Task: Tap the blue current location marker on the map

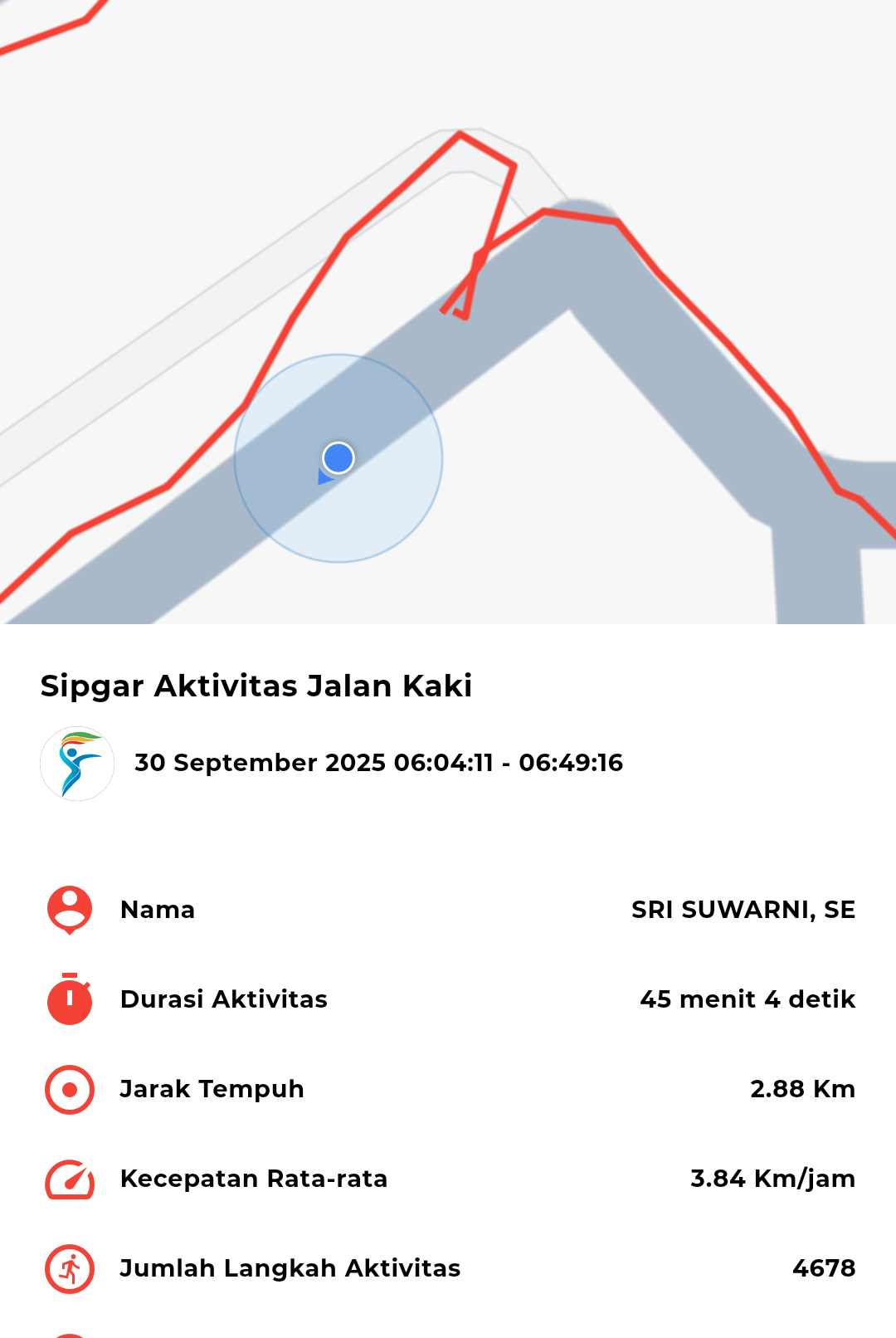Action: coord(338,458)
